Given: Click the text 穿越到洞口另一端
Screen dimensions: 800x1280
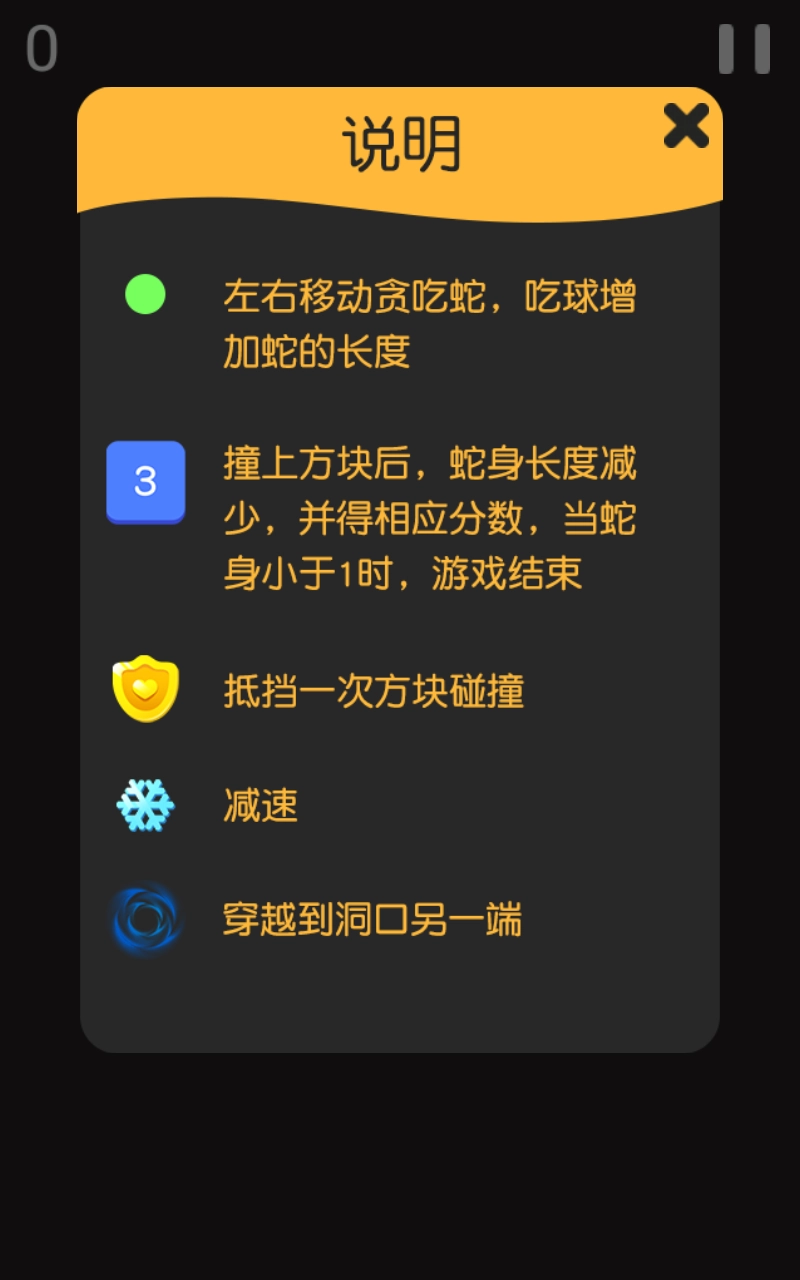Looking at the screenshot, I should pyautogui.click(x=372, y=920).
